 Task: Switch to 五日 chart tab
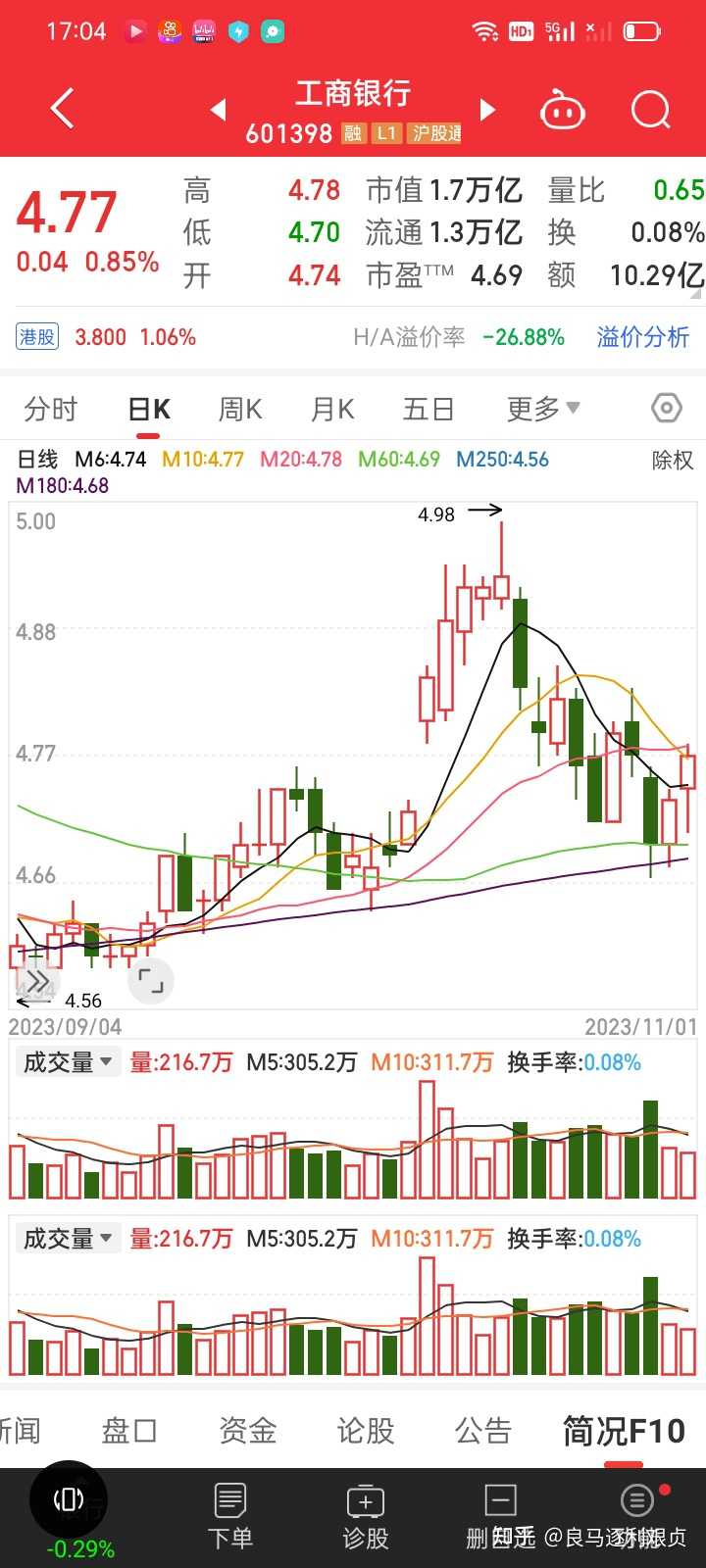pyautogui.click(x=429, y=409)
